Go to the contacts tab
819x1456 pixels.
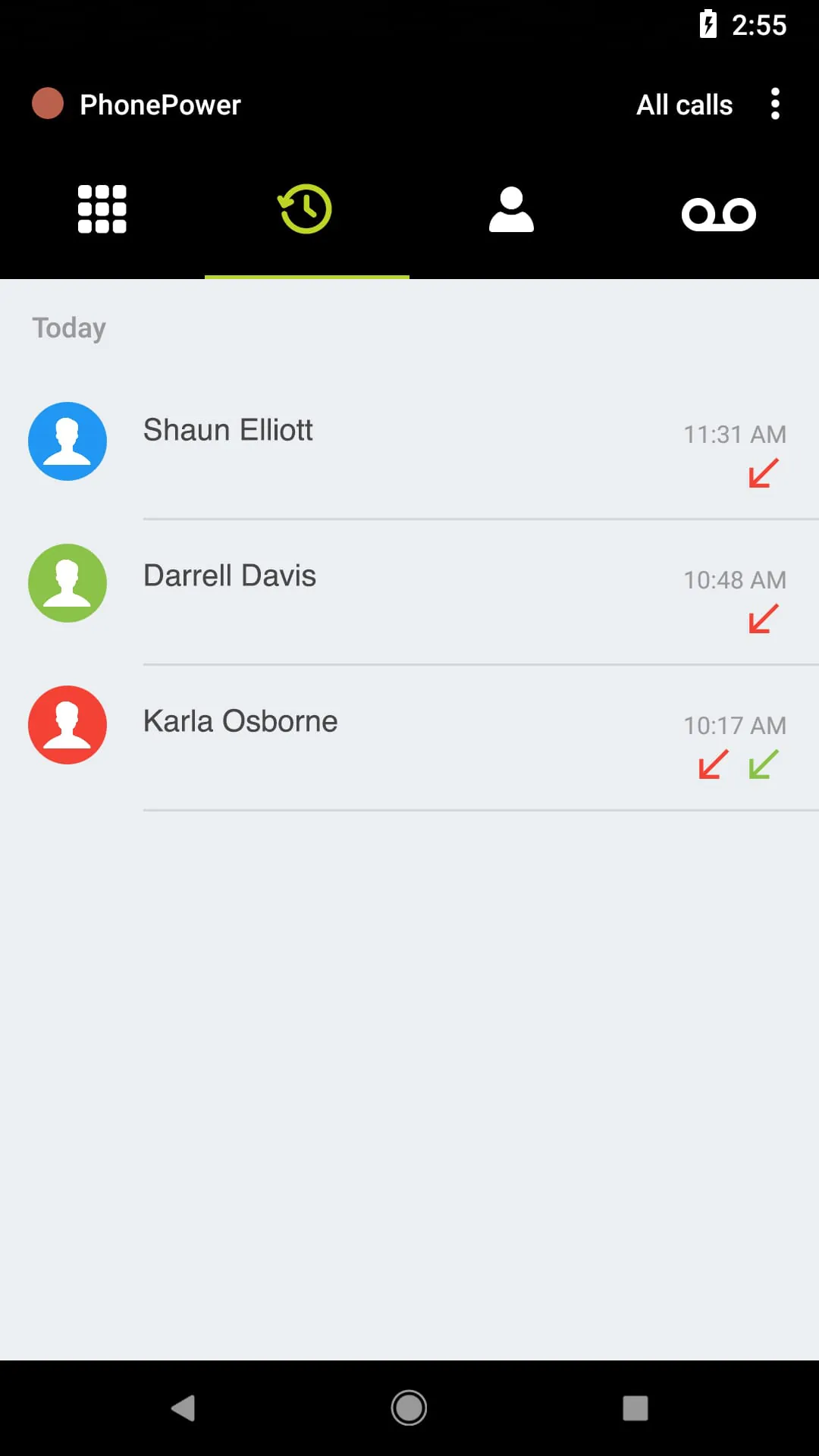(511, 209)
